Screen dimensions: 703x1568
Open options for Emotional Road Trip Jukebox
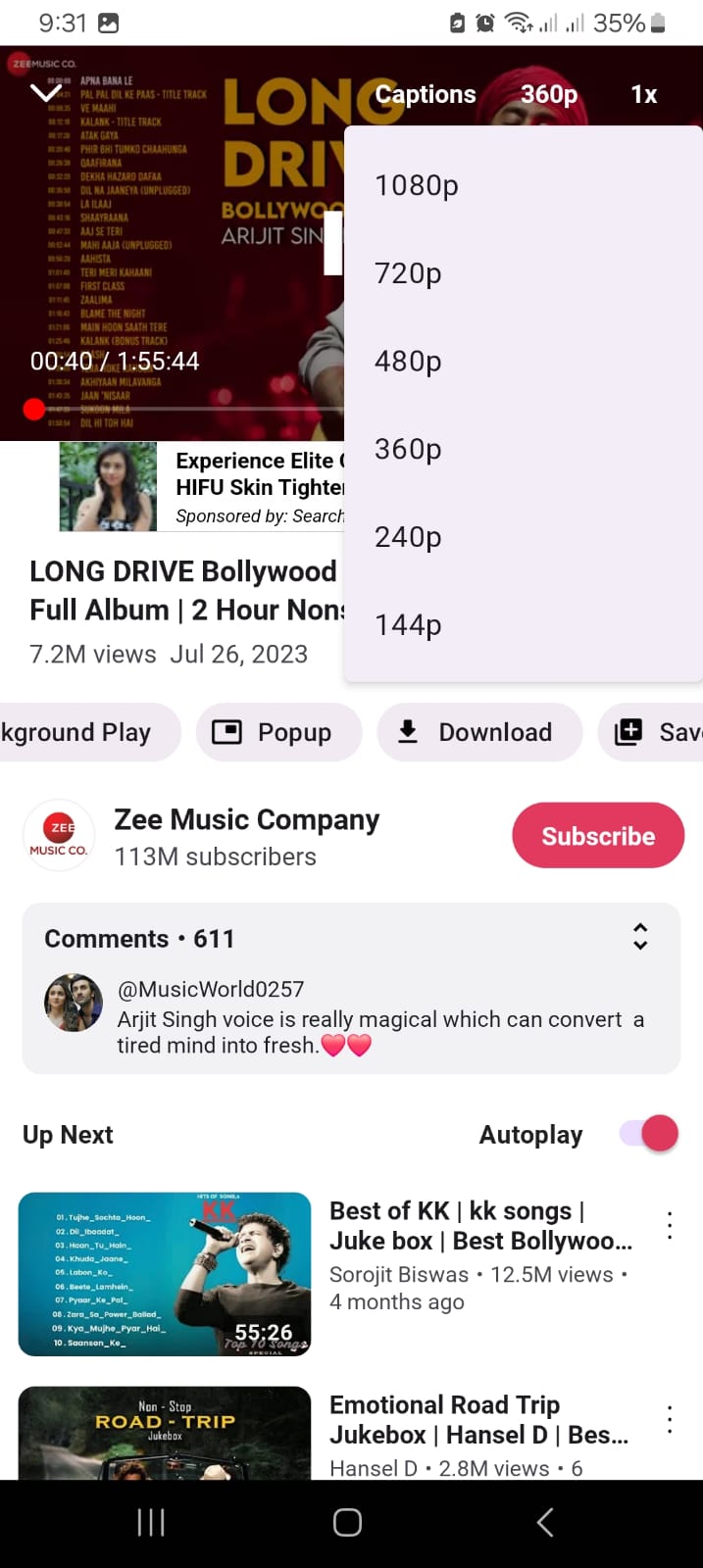[x=670, y=1419]
